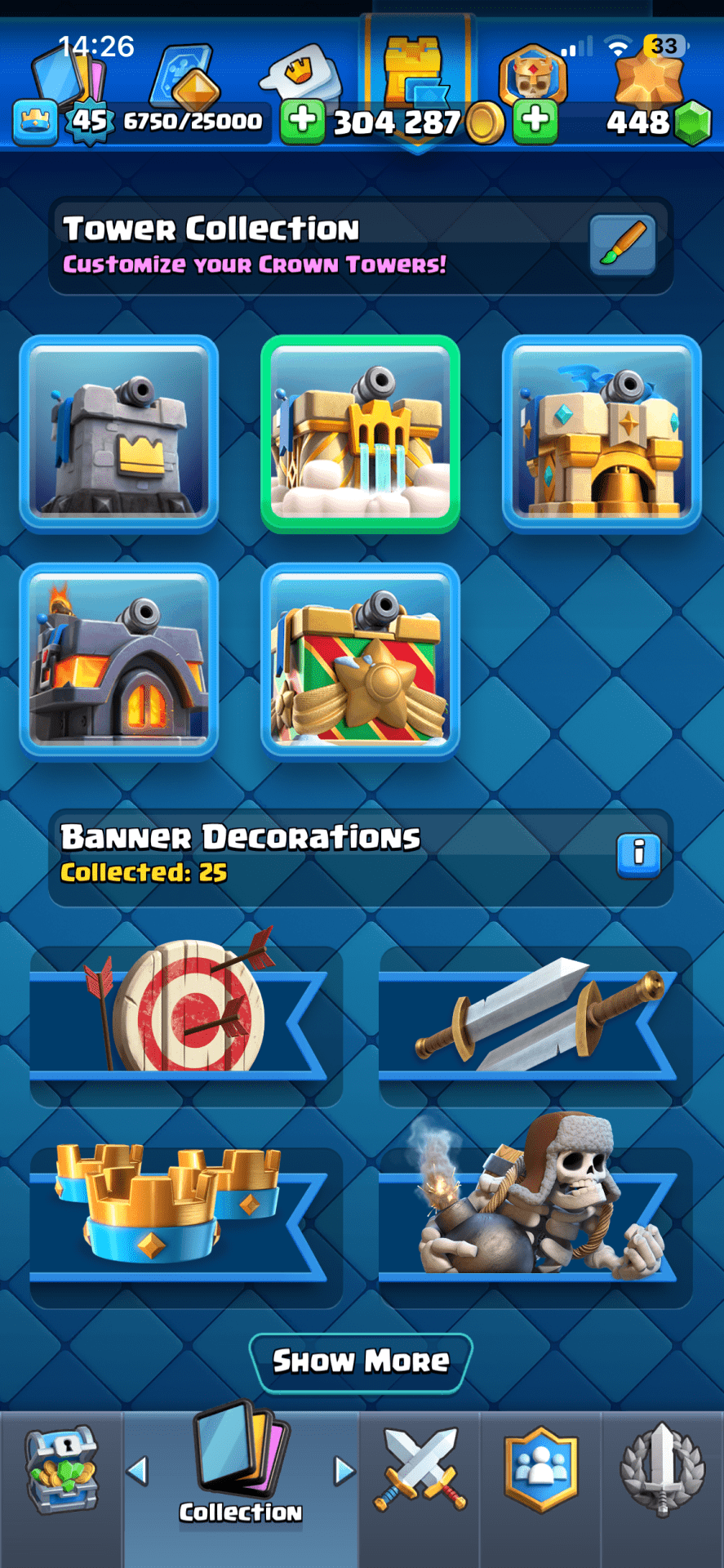
Task: Select the lava forge tower skin
Action: (x=119, y=661)
